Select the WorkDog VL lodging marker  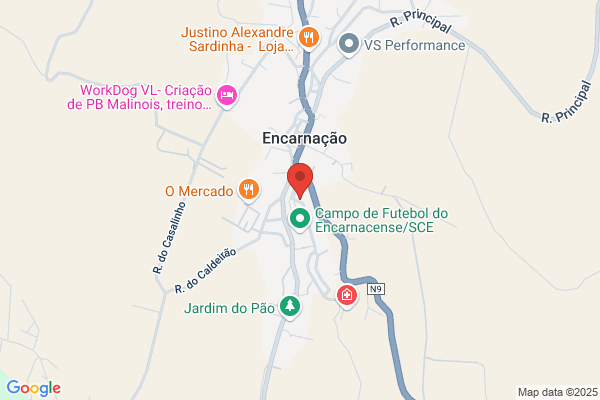pos(227,95)
